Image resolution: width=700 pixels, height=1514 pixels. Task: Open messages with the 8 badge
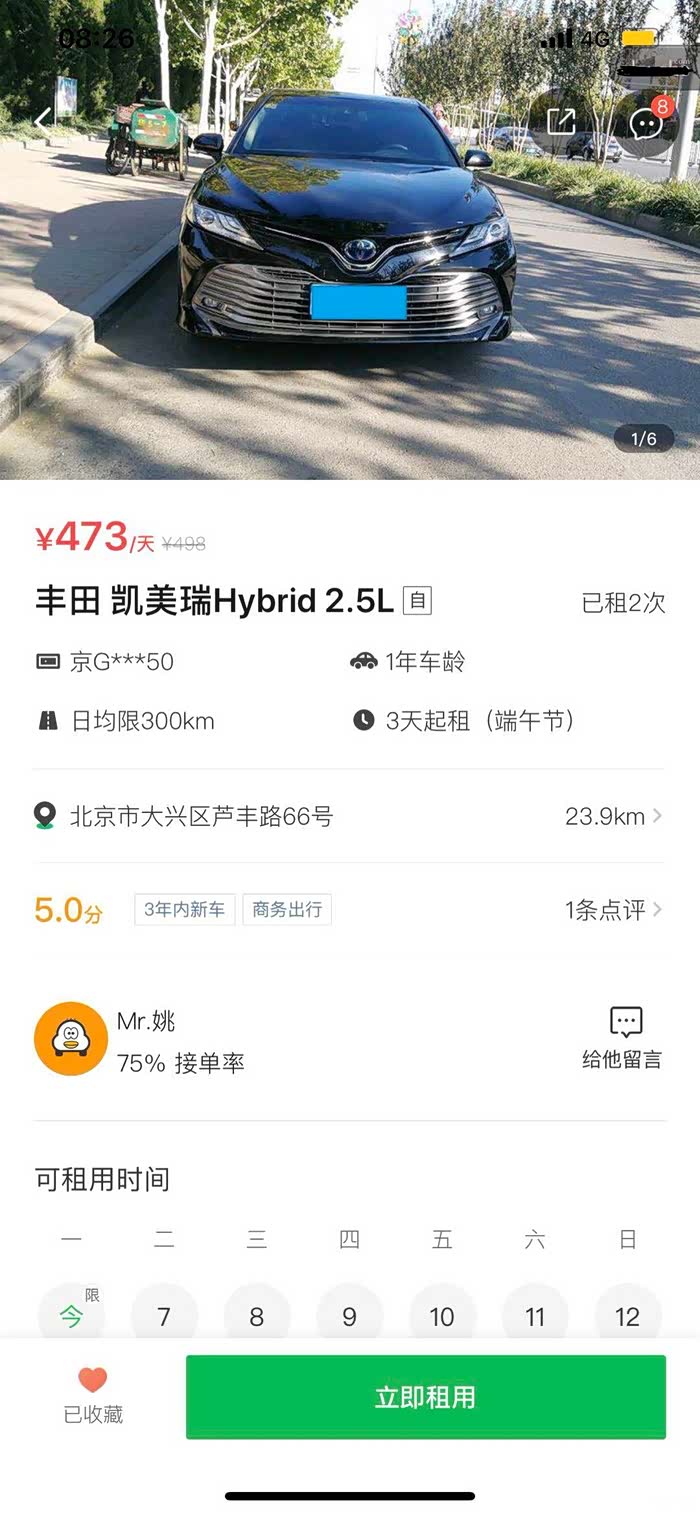coord(646,123)
